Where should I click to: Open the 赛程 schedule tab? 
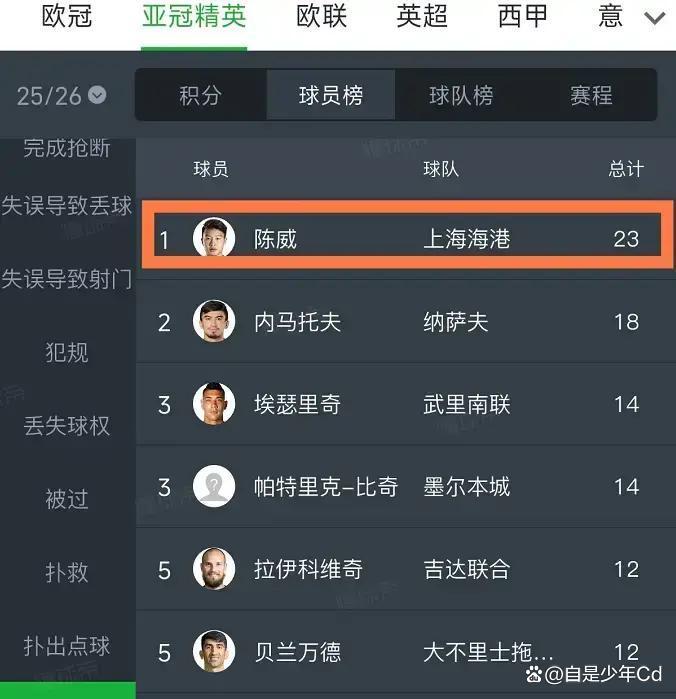coord(591,95)
